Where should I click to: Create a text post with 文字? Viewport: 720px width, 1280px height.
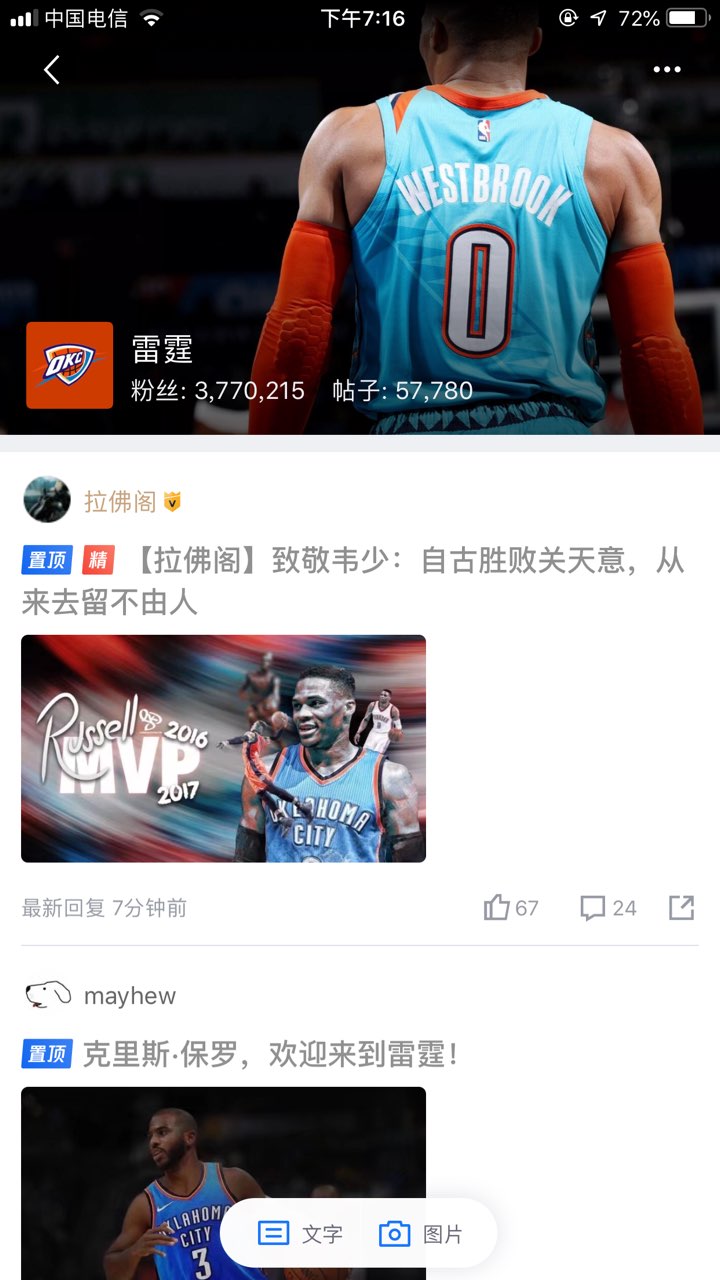[x=300, y=1234]
